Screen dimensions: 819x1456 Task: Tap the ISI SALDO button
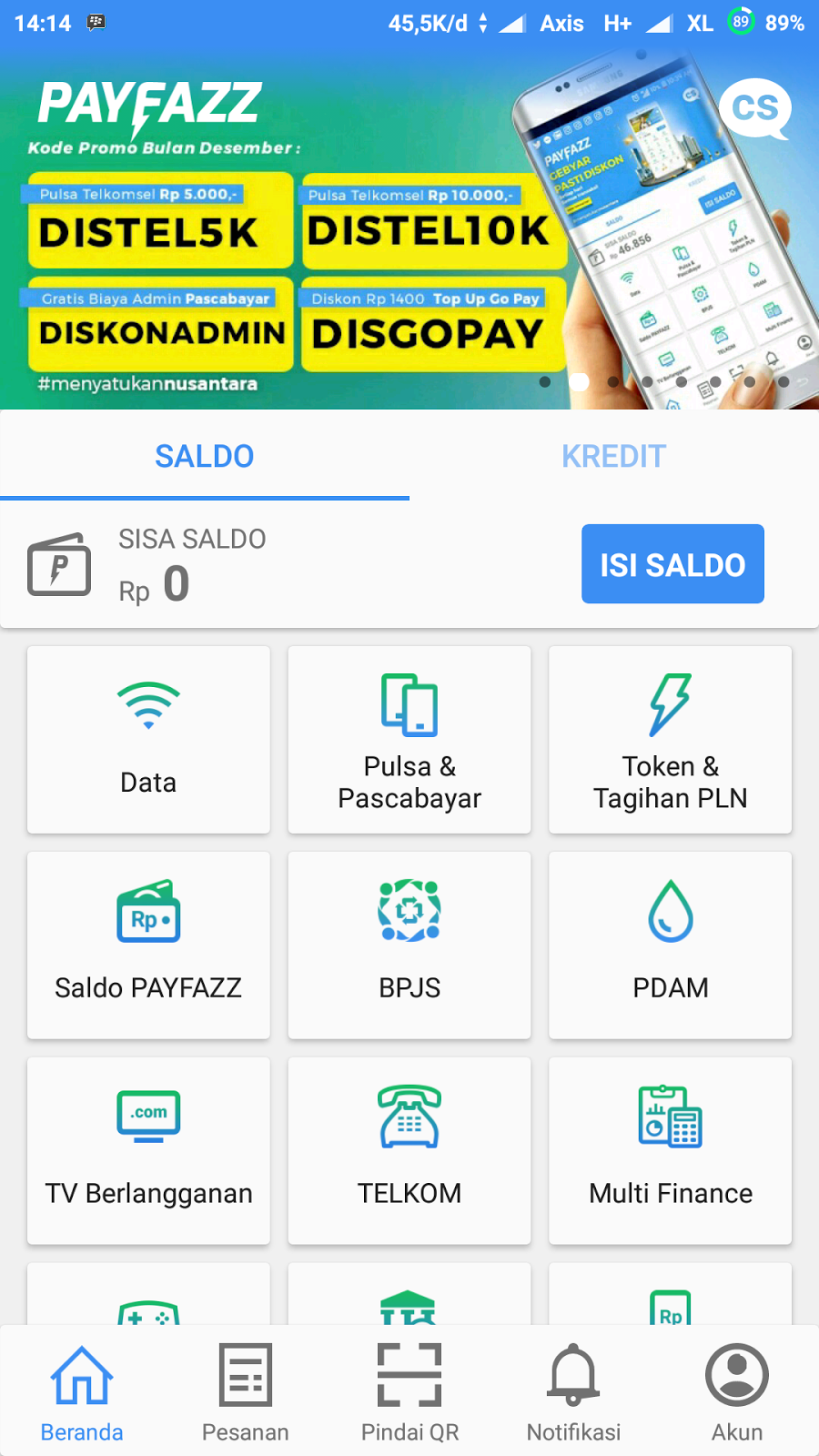coord(672,564)
